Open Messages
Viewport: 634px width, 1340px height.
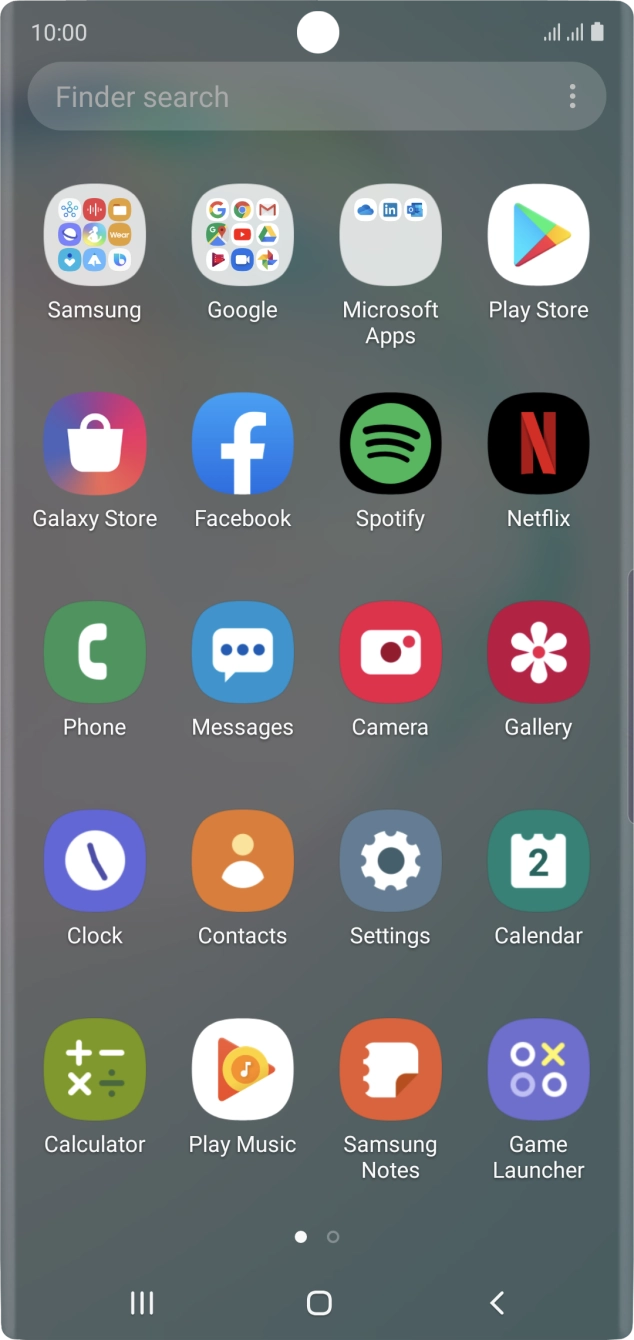[x=242, y=653]
